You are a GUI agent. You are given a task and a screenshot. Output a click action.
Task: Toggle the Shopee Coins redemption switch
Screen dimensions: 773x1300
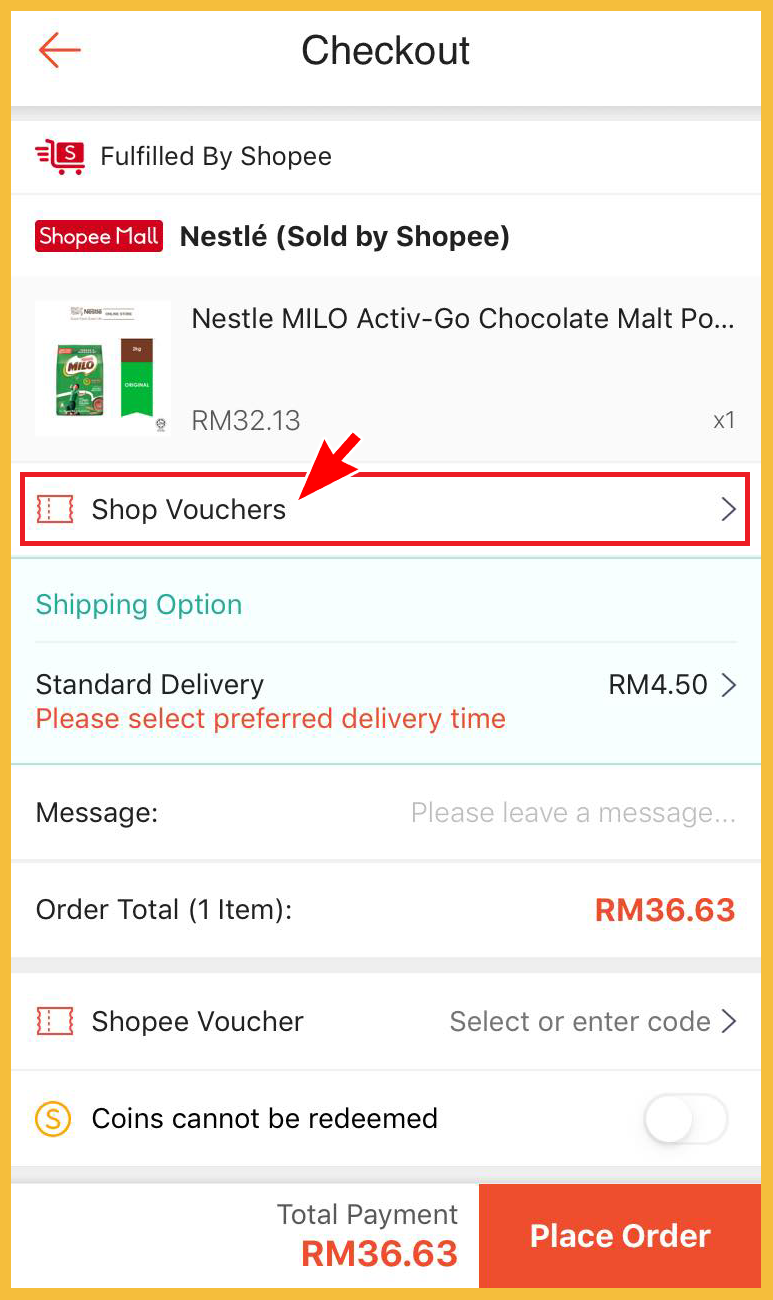(685, 1119)
